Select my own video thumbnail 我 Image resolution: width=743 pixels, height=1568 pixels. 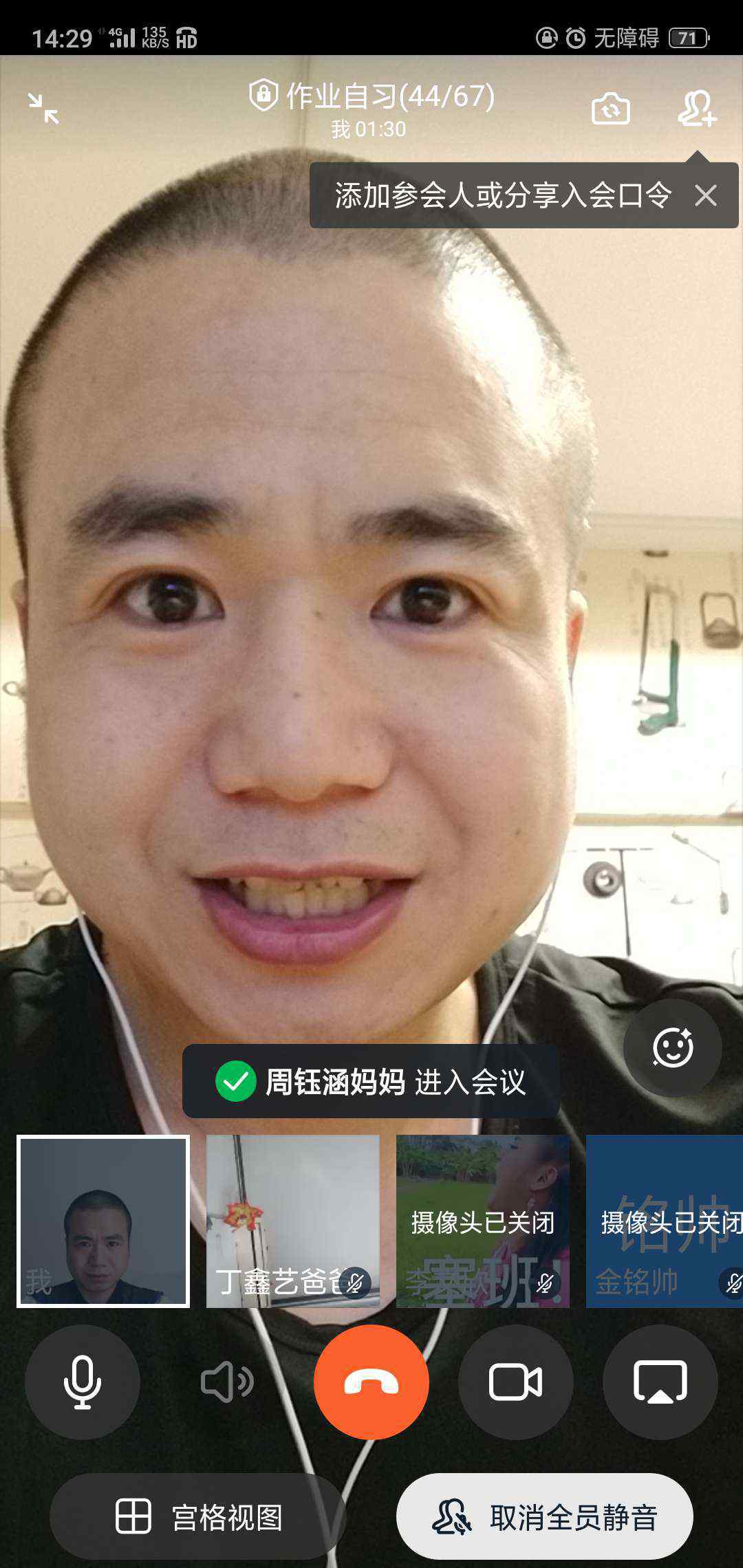pyautogui.click(x=103, y=1221)
